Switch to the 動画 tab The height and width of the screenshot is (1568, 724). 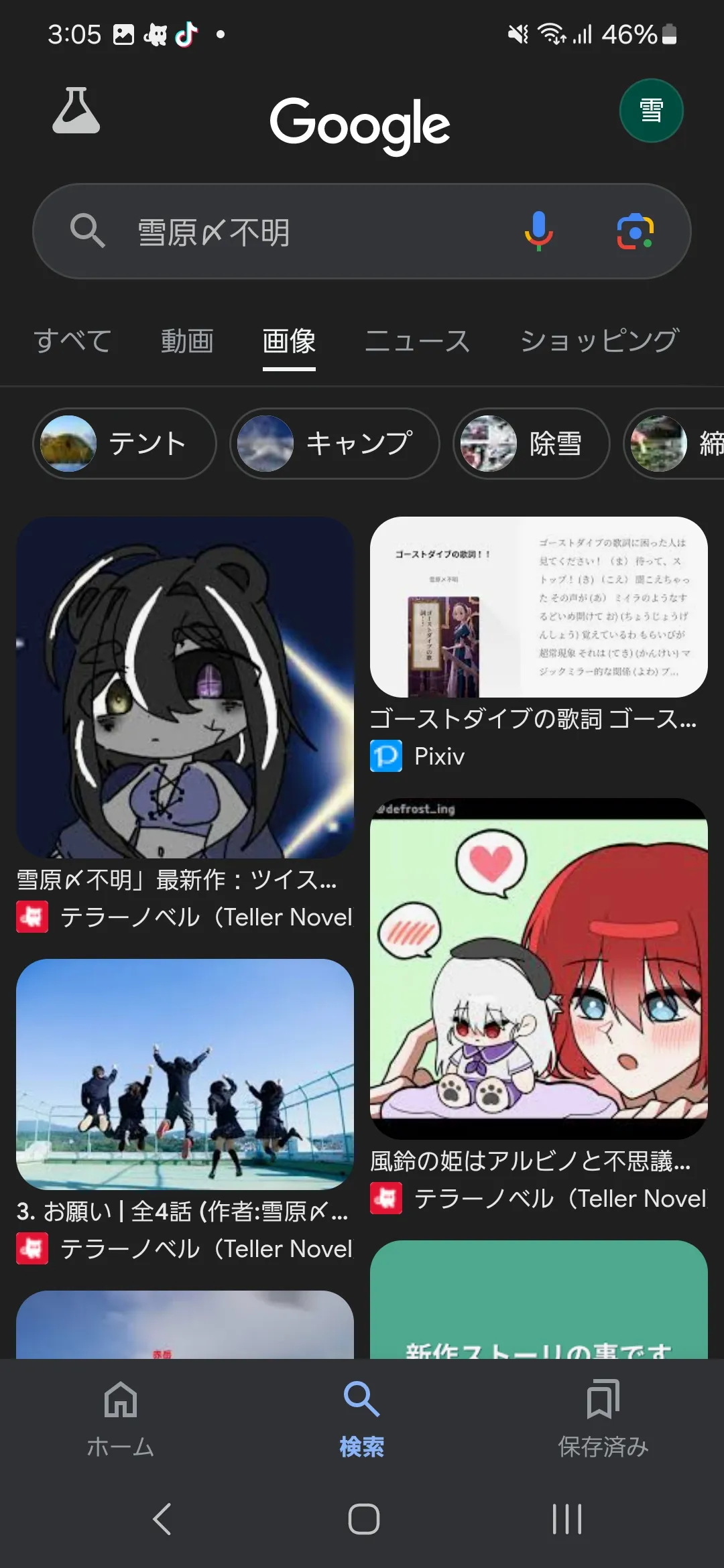point(187,341)
